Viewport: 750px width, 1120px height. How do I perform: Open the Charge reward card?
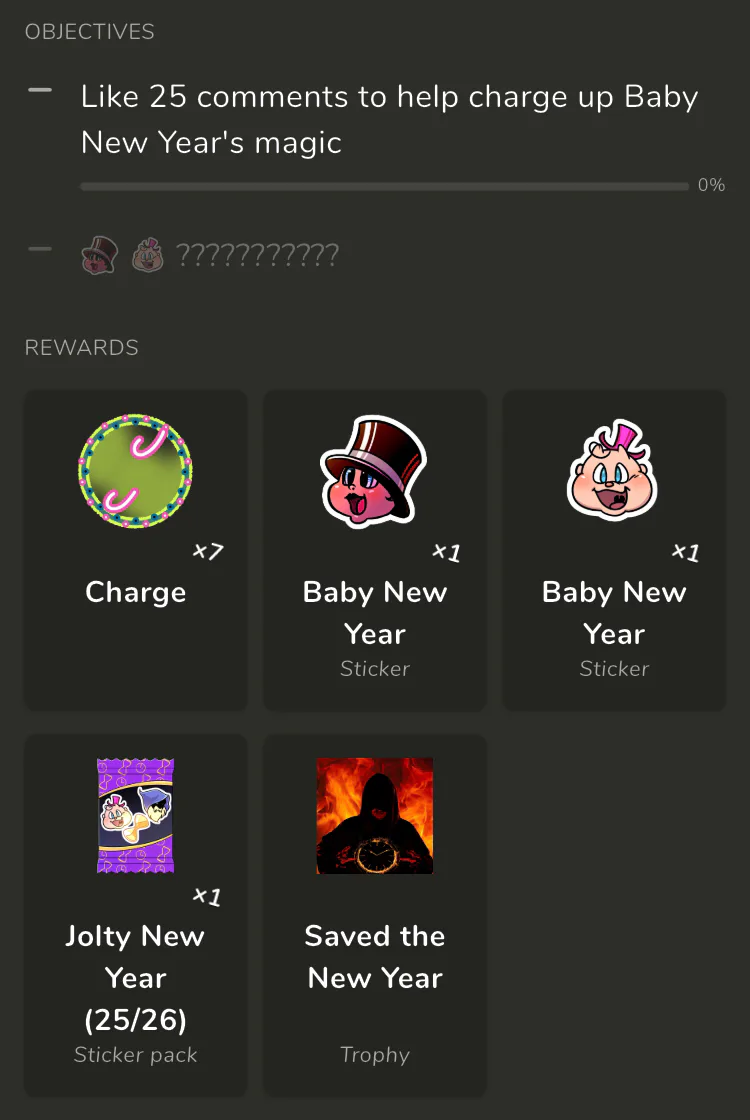pyautogui.click(x=135, y=550)
